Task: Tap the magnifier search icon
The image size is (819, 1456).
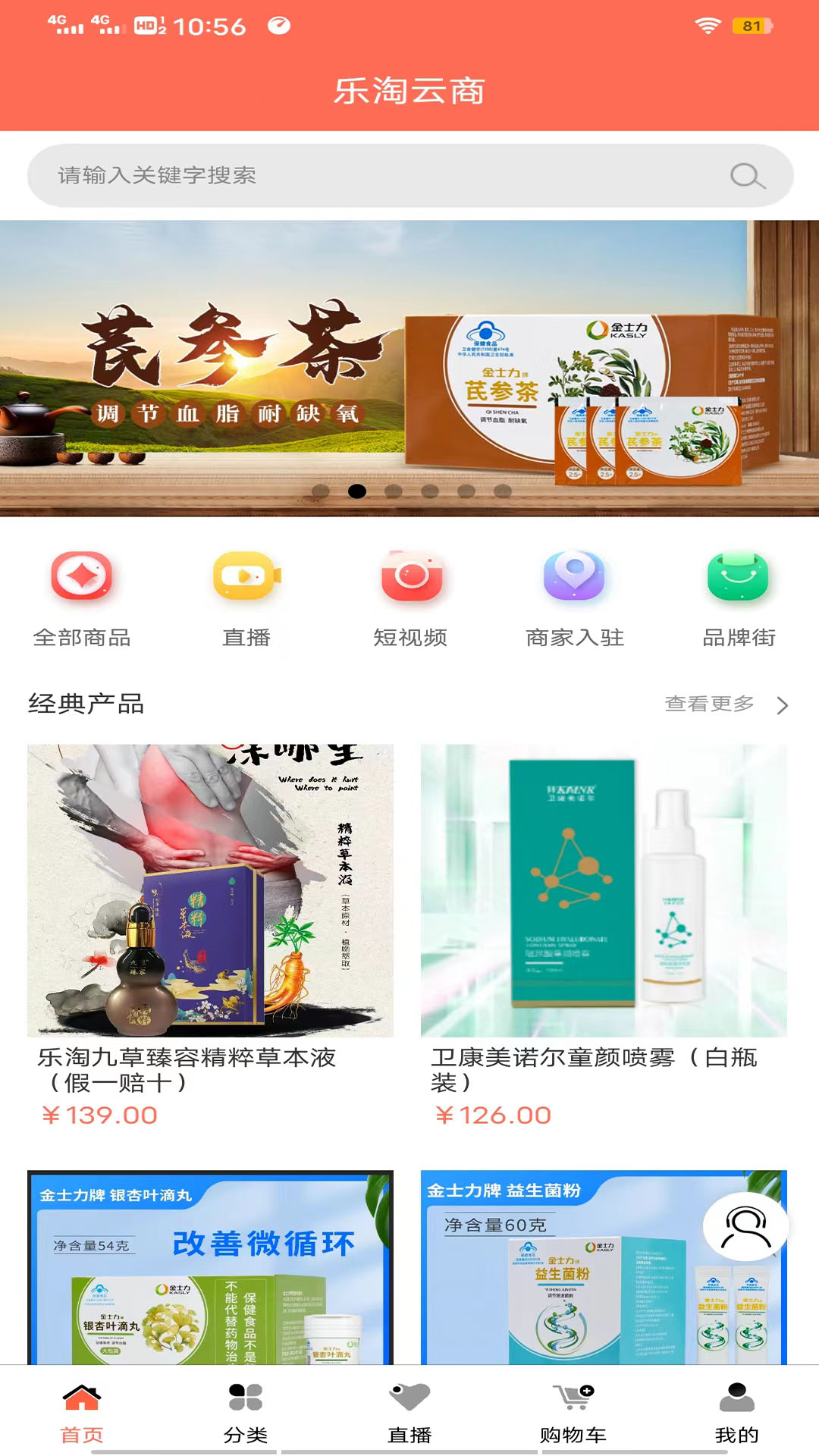Action: tap(747, 176)
